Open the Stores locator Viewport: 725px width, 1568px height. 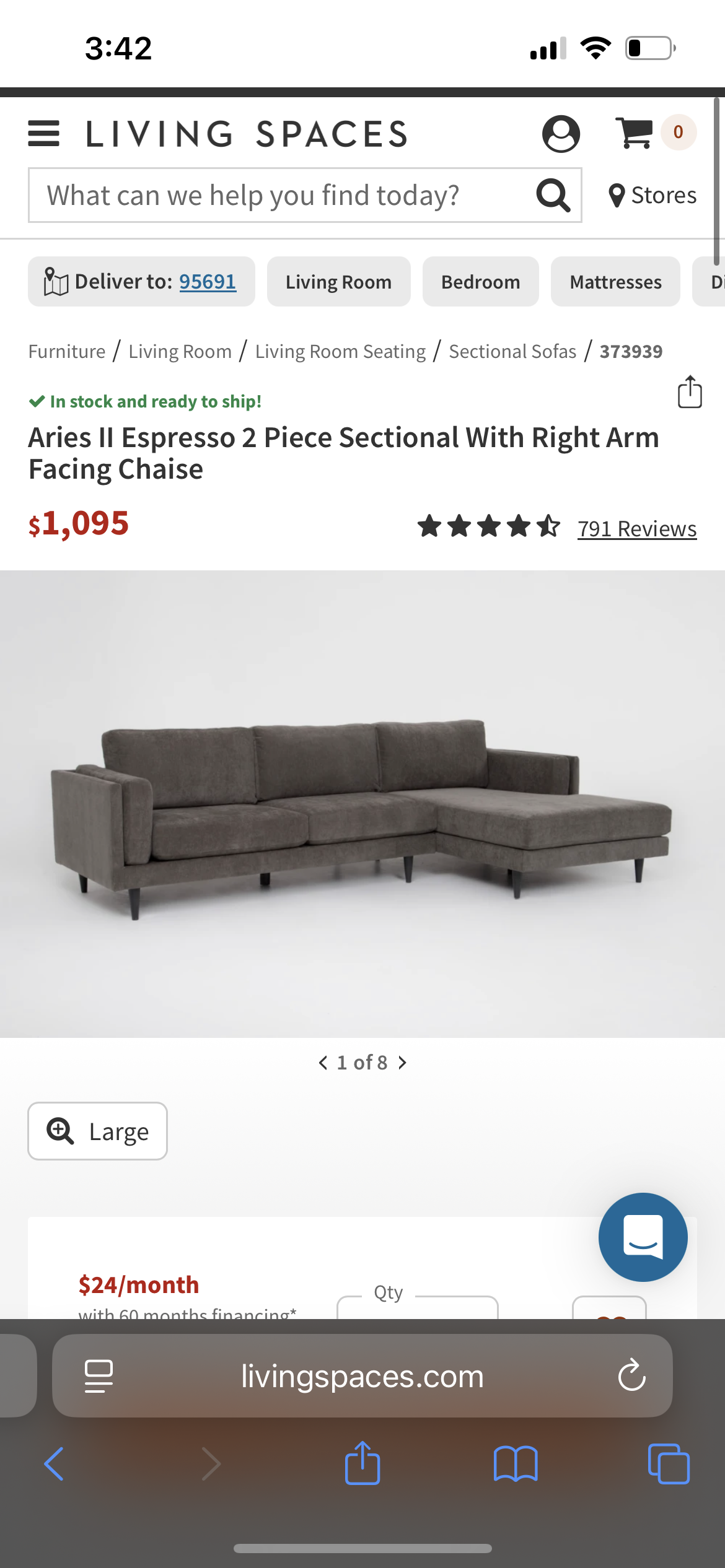click(652, 196)
